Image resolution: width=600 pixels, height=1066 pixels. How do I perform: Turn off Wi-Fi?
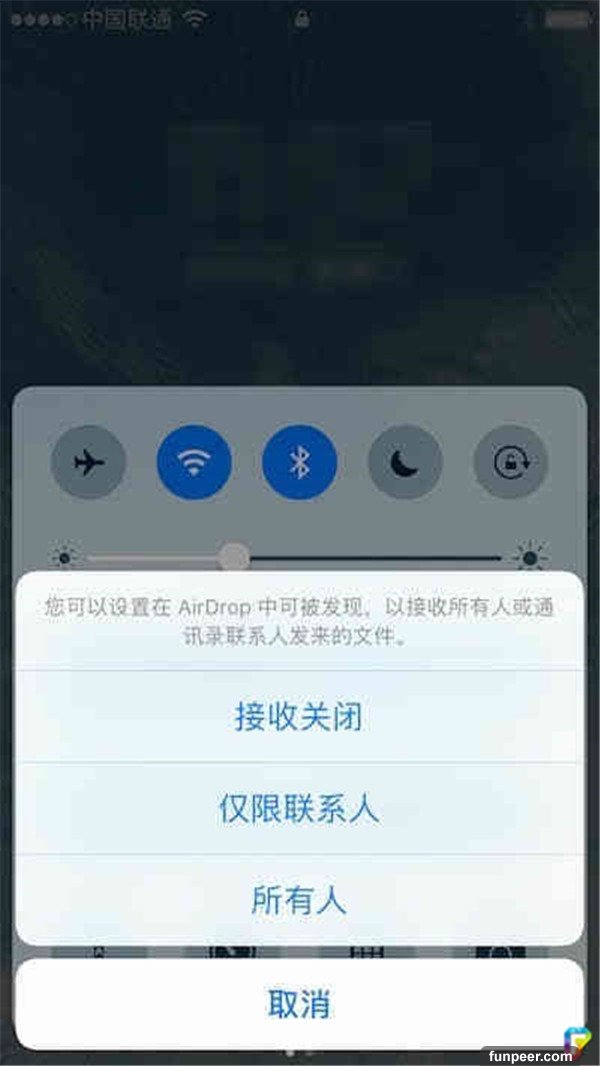[x=194, y=462]
